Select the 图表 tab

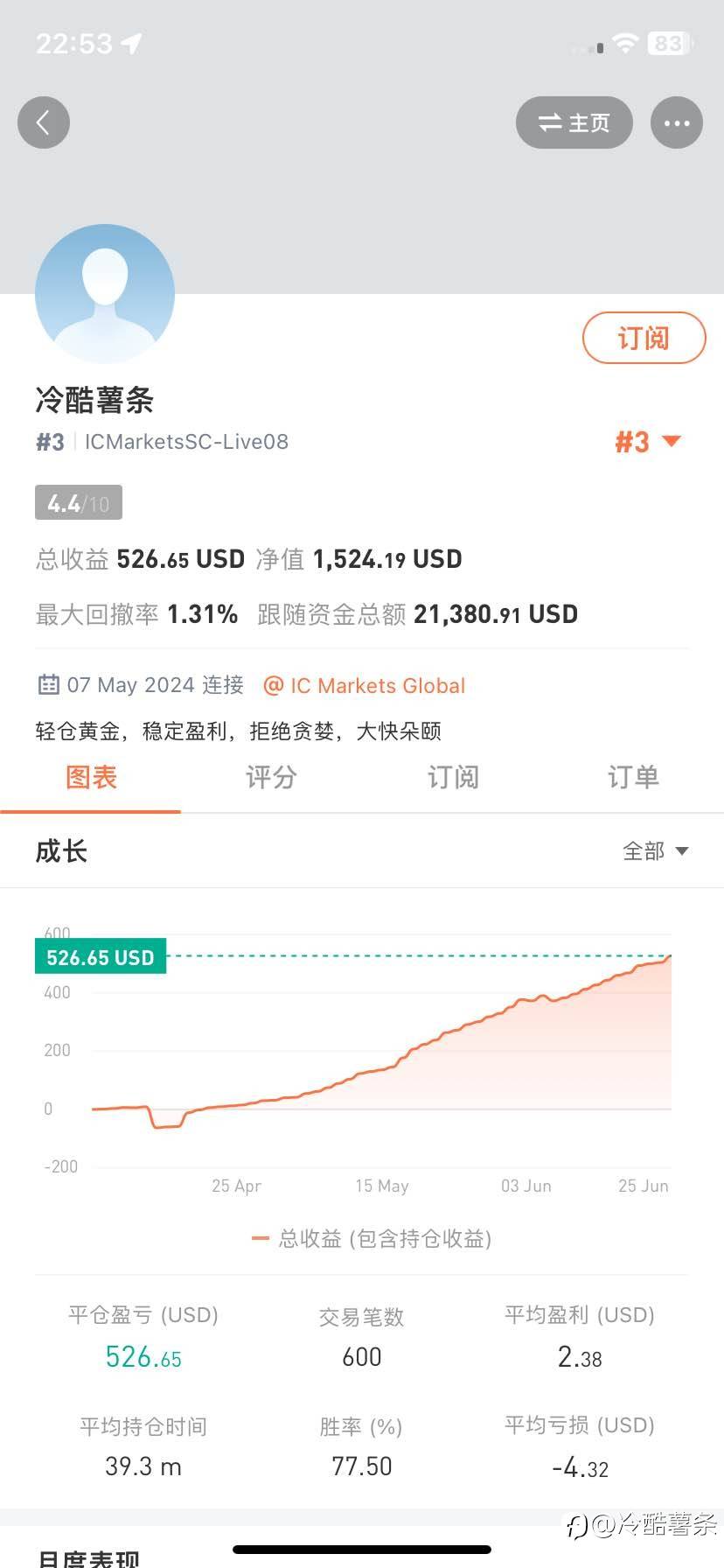(91, 777)
